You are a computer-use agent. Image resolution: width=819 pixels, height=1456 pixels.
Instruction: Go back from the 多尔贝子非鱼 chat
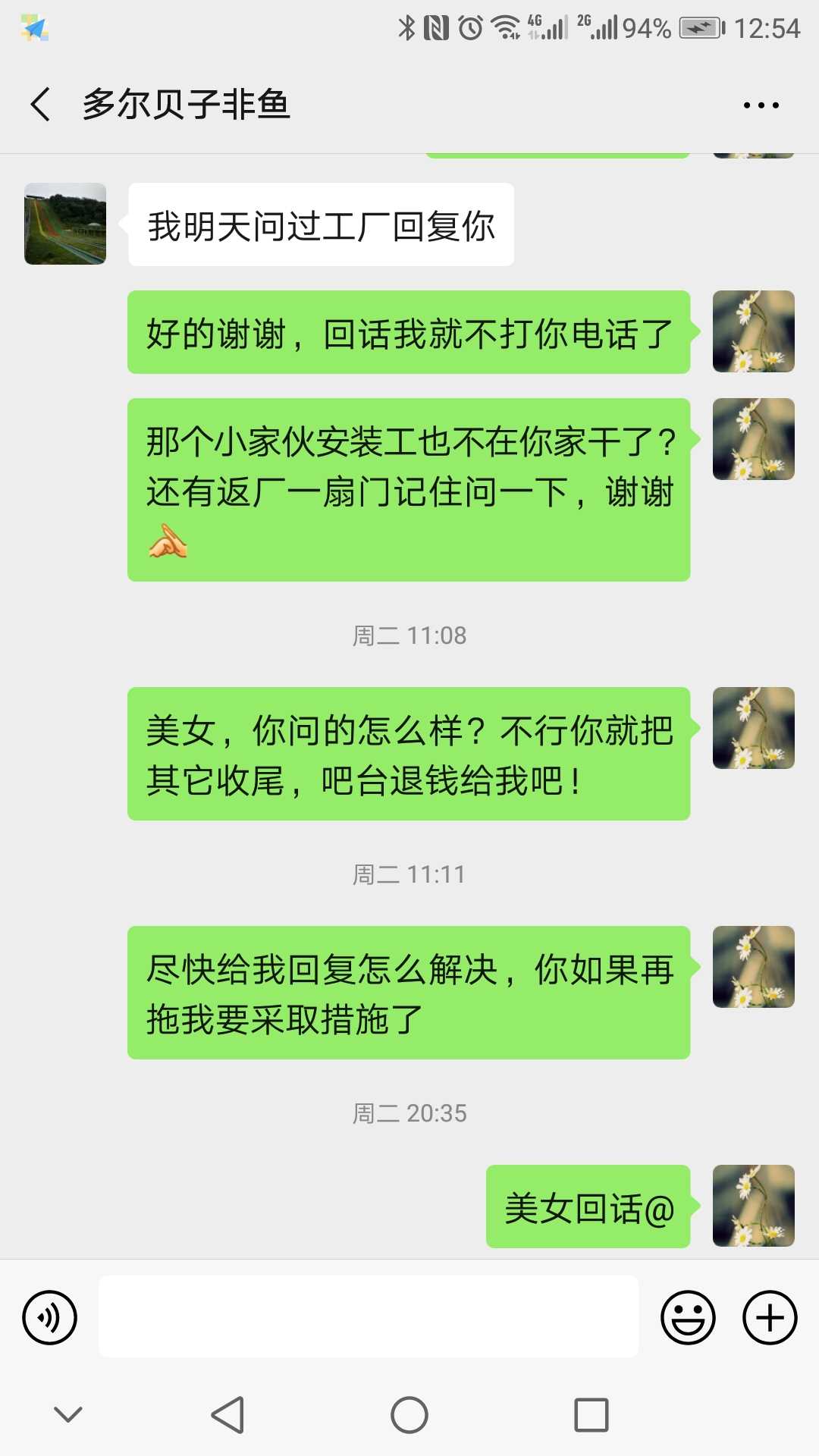[x=41, y=105]
